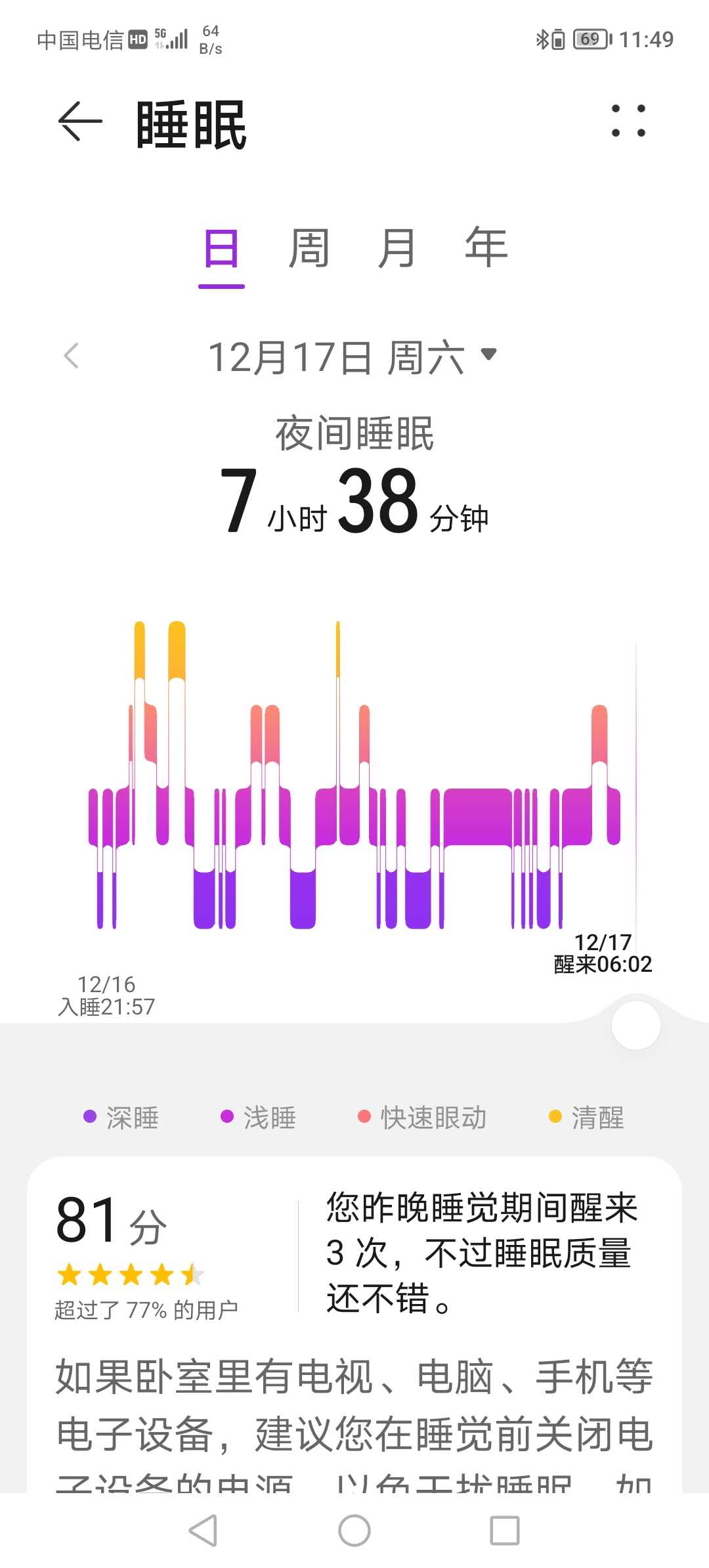Switch to the 月 tab
Image resolution: width=709 pixels, height=1568 pixels.
397,249
